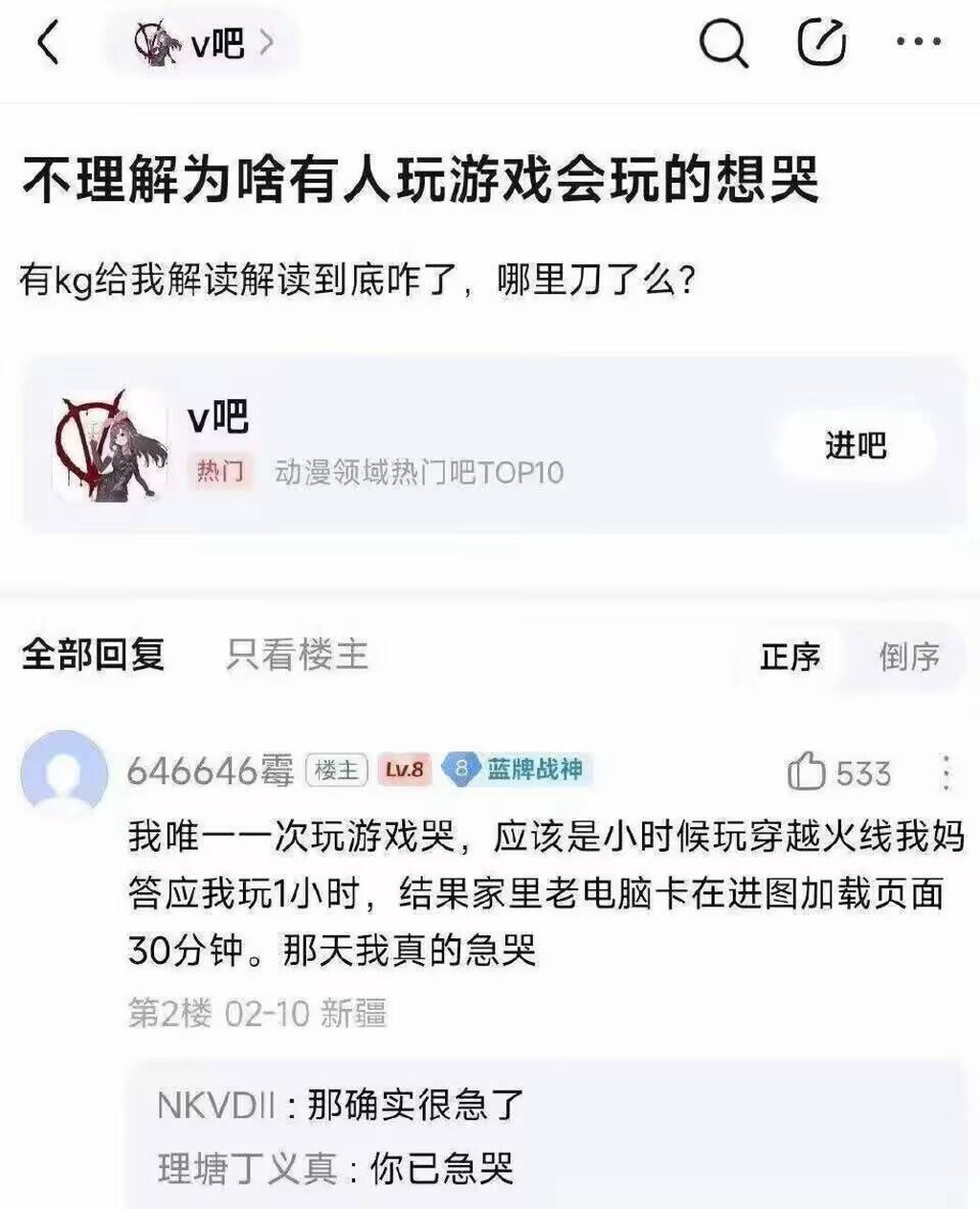Tap the 进吧 button
Screen dimensions: 980x1209
(x=855, y=446)
